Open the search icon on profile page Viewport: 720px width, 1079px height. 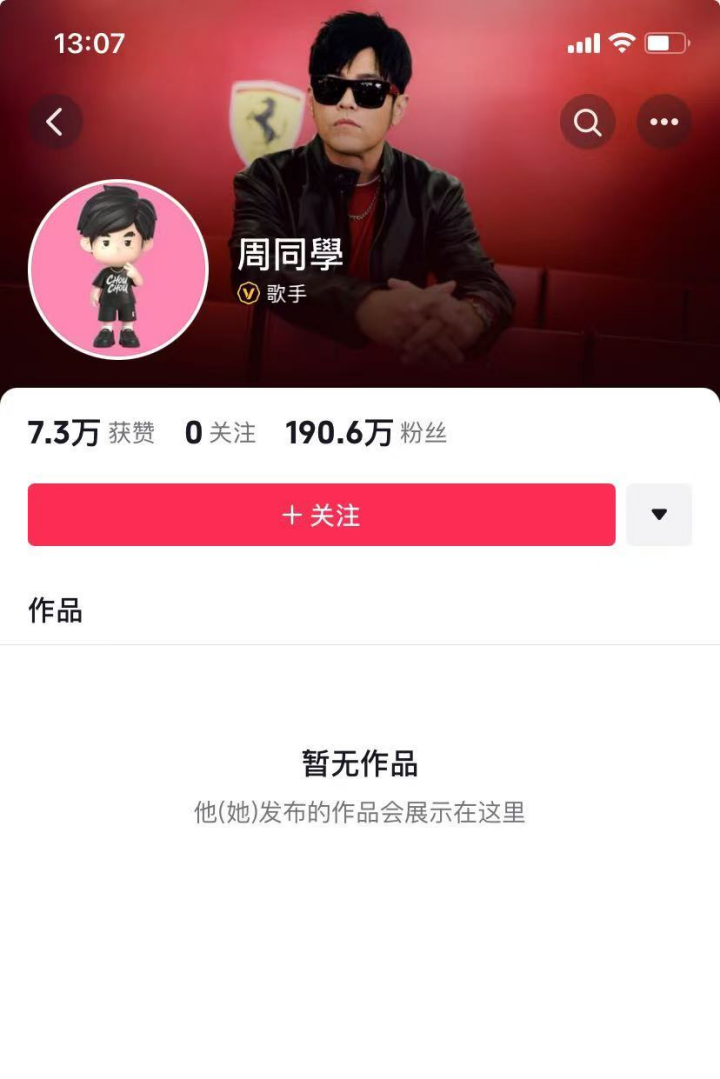(x=587, y=122)
